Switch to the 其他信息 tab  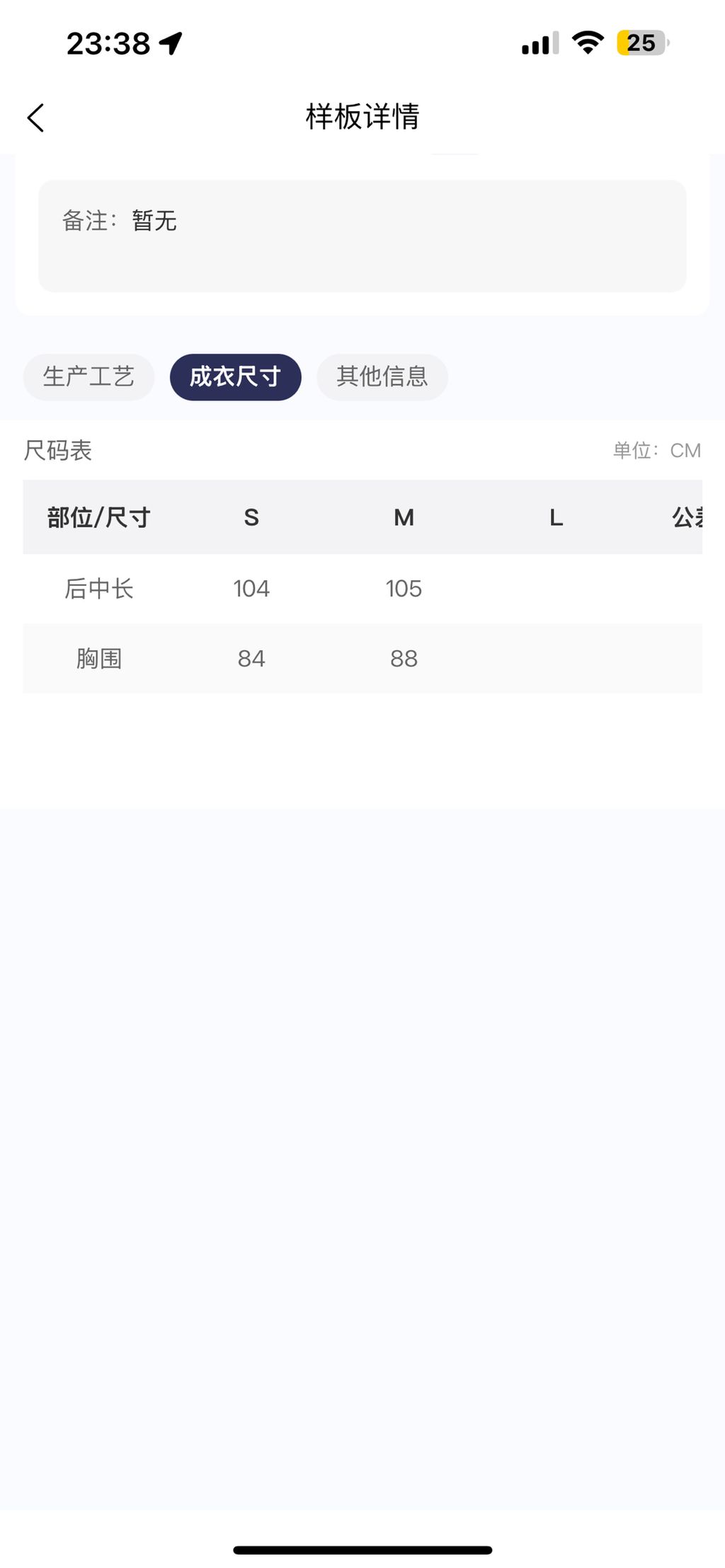[x=382, y=377]
